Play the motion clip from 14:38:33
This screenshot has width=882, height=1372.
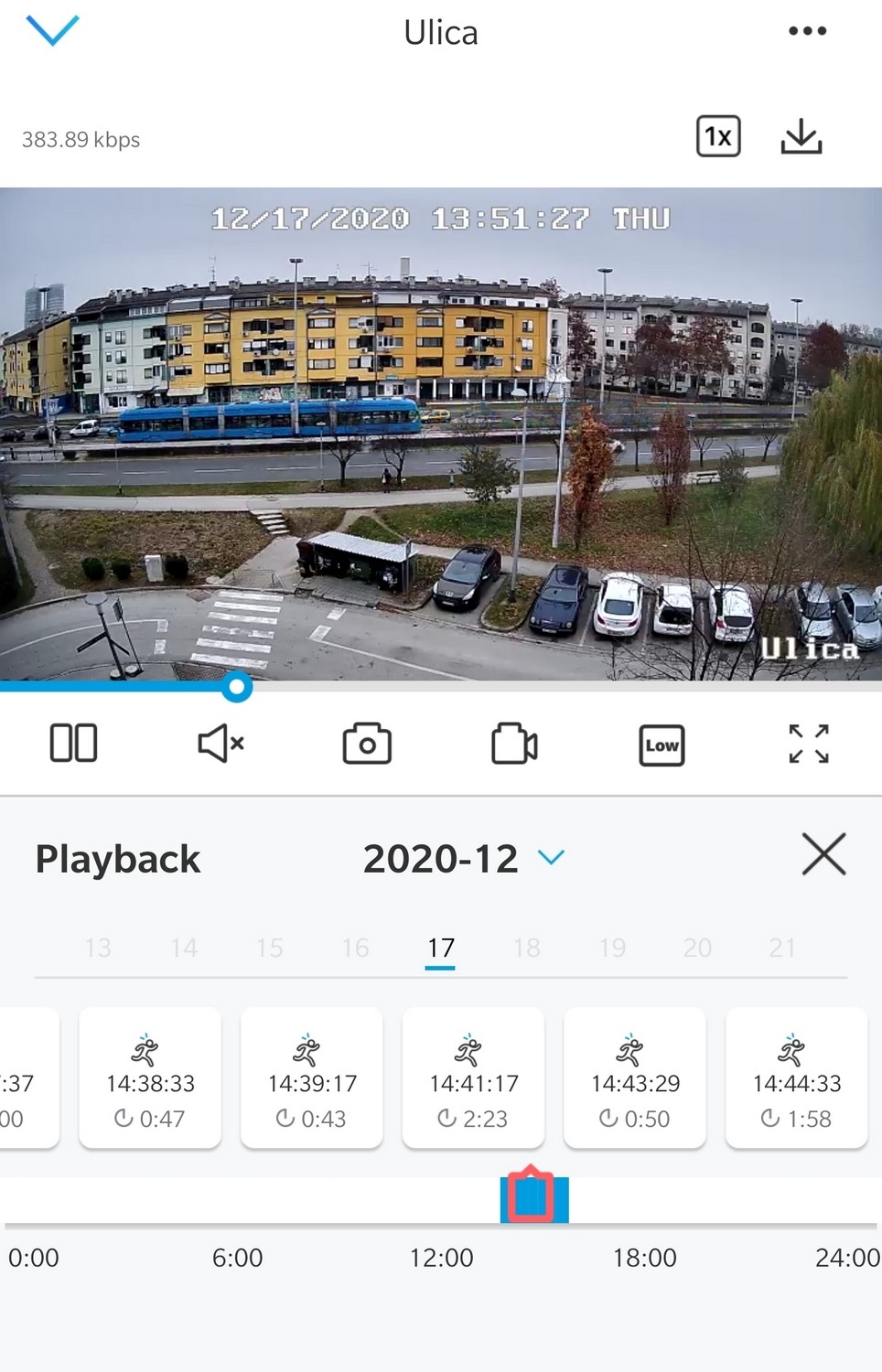(150, 1078)
